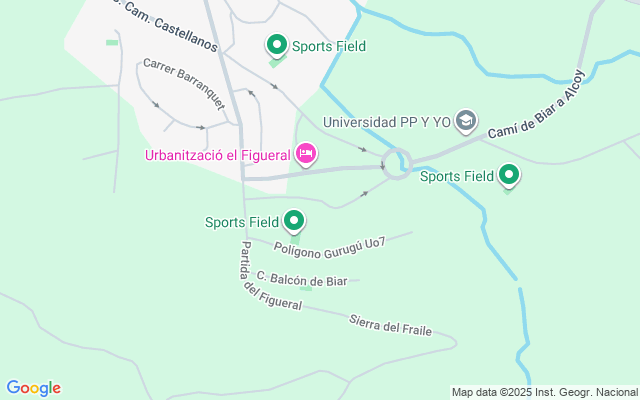This screenshot has height=400, width=640.
Task: Open the Sports Field pin near Cam. Castellanos
Action: [x=276, y=45]
